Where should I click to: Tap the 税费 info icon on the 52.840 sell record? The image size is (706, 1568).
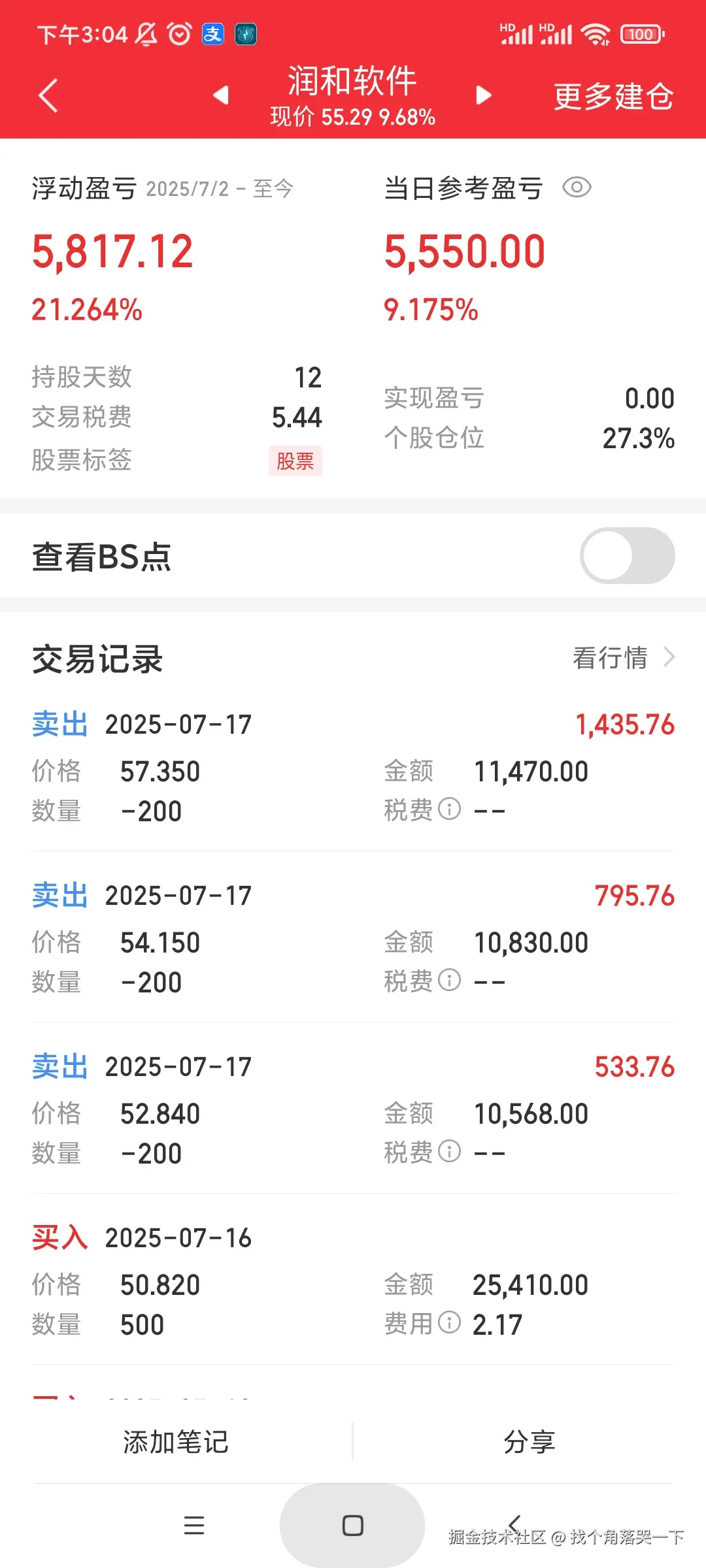coord(449,1152)
